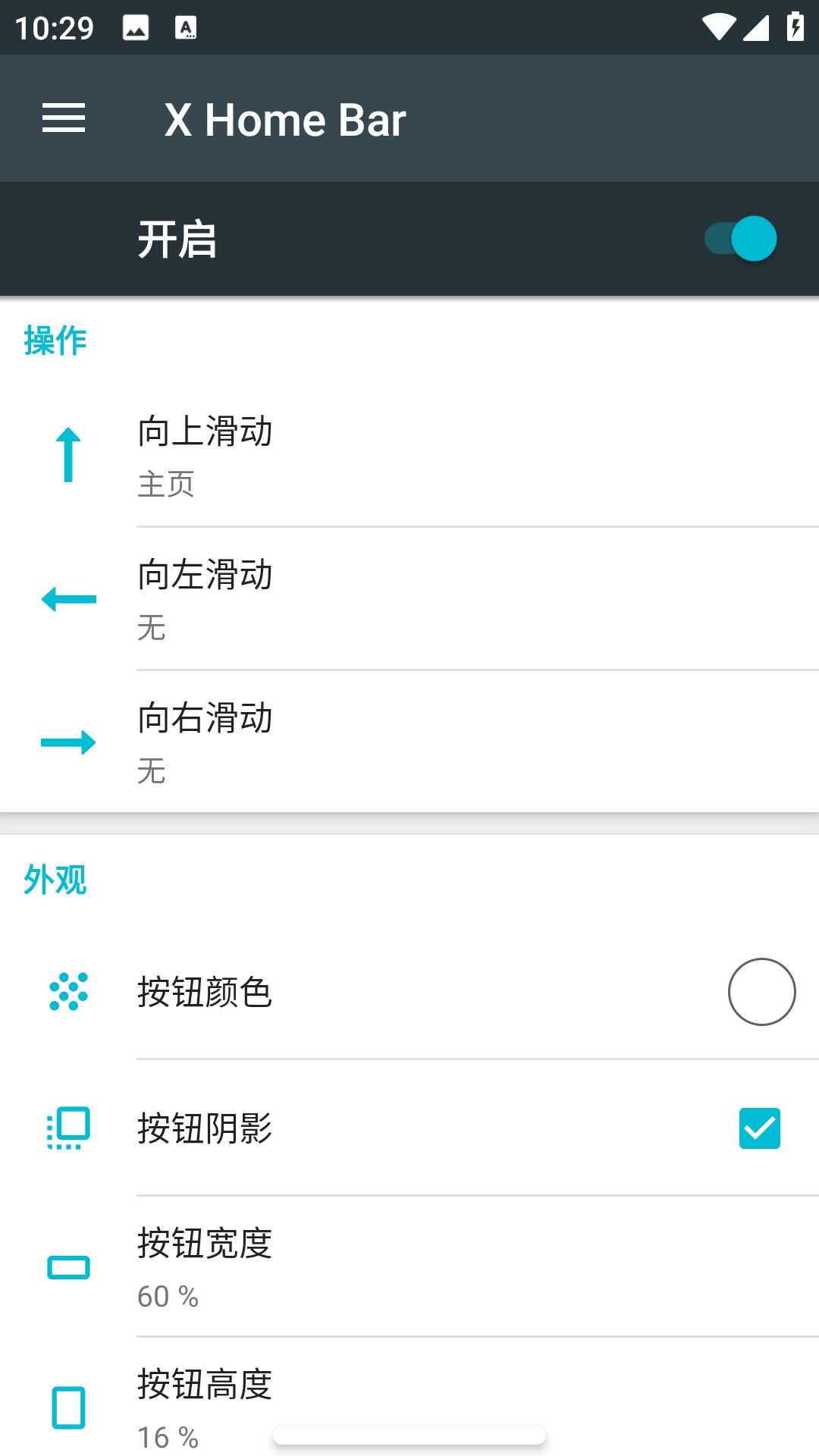This screenshot has height=1456, width=819.
Task: Uncheck the 按钮阴影 checkbox
Action: pos(759,1130)
